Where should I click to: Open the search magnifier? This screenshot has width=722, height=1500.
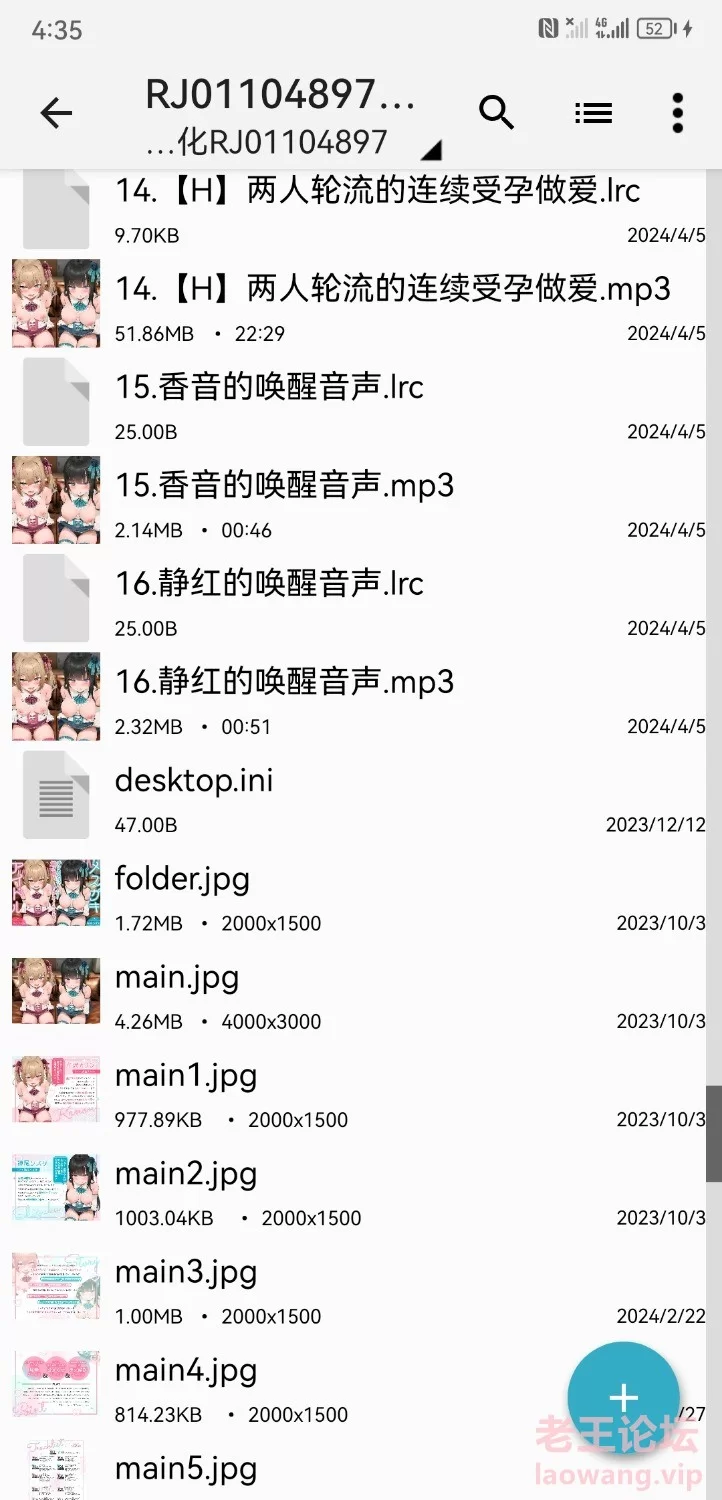coord(496,113)
